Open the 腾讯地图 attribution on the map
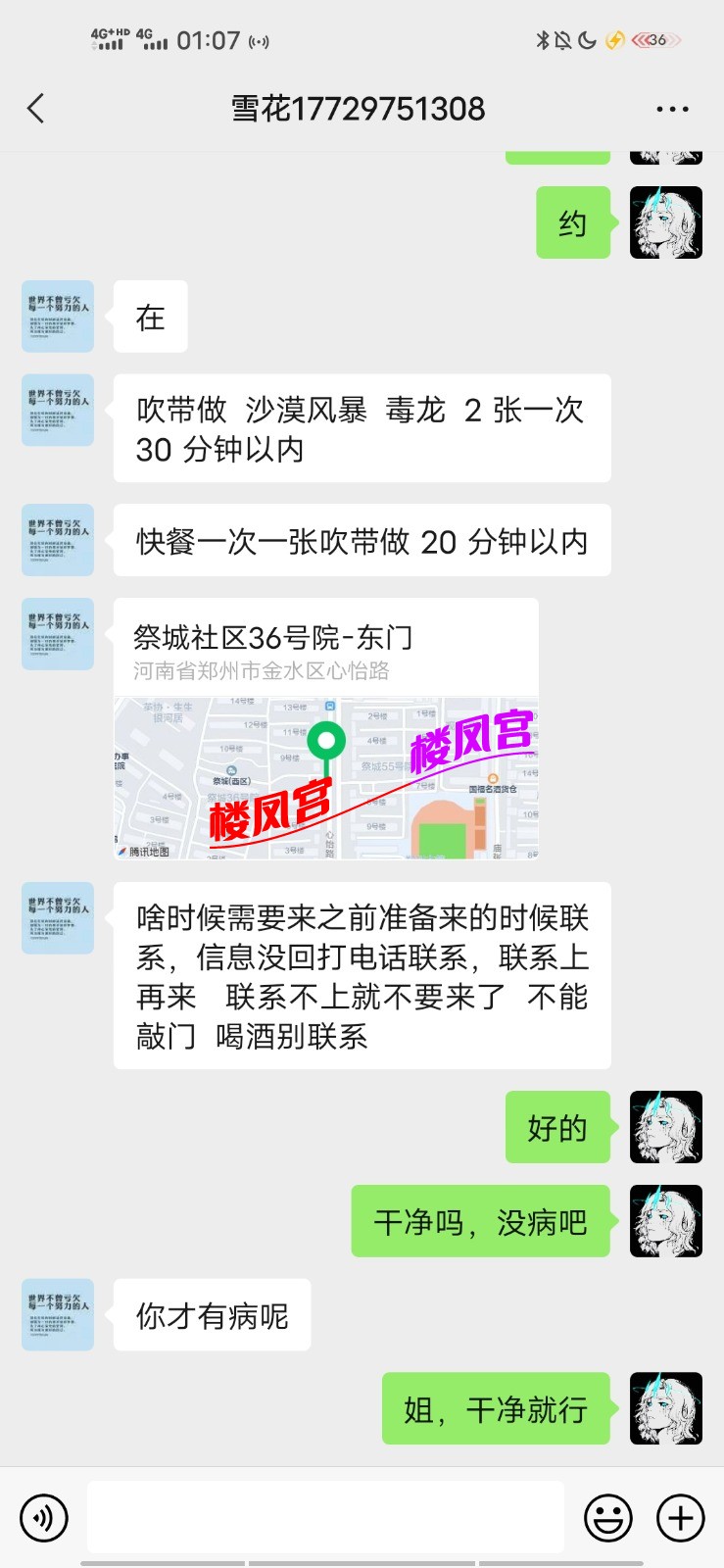724x1568 pixels. [147, 851]
